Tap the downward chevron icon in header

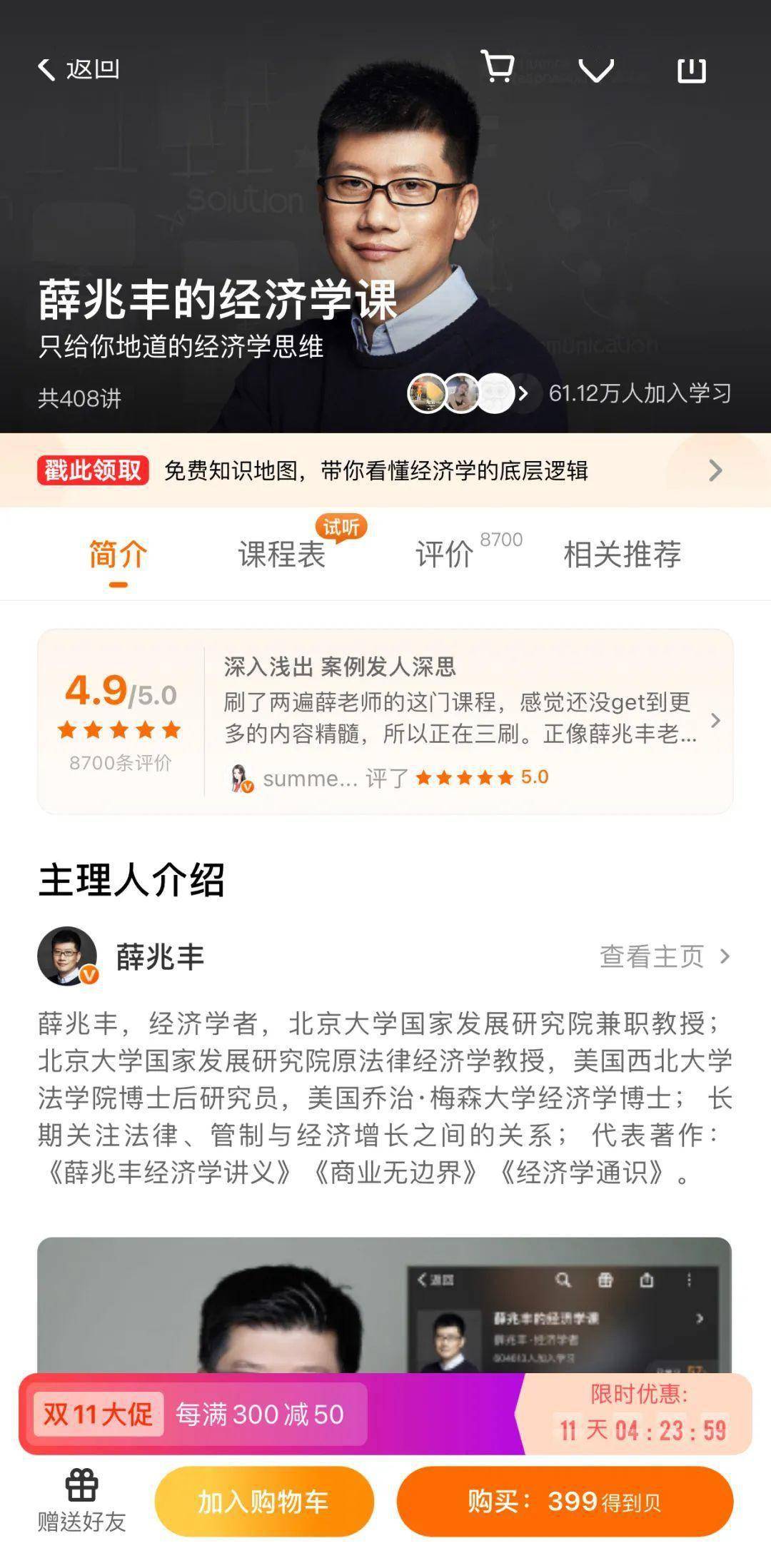[x=596, y=70]
